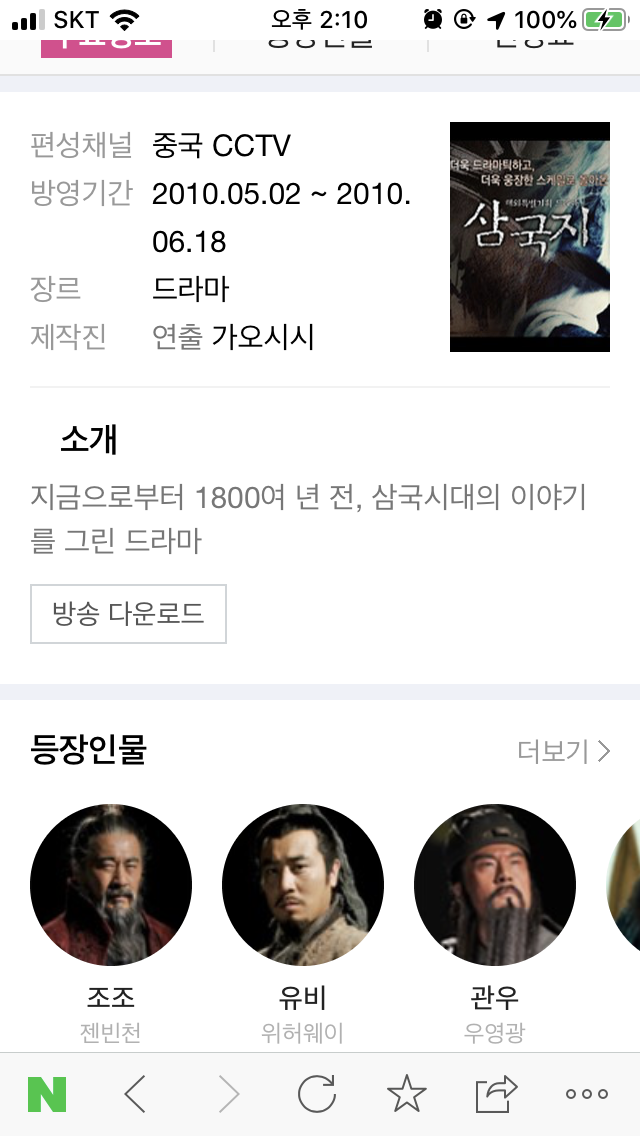Open director 가오시시 link
Image resolution: width=640 pixels, height=1136 pixels.
(x=263, y=337)
